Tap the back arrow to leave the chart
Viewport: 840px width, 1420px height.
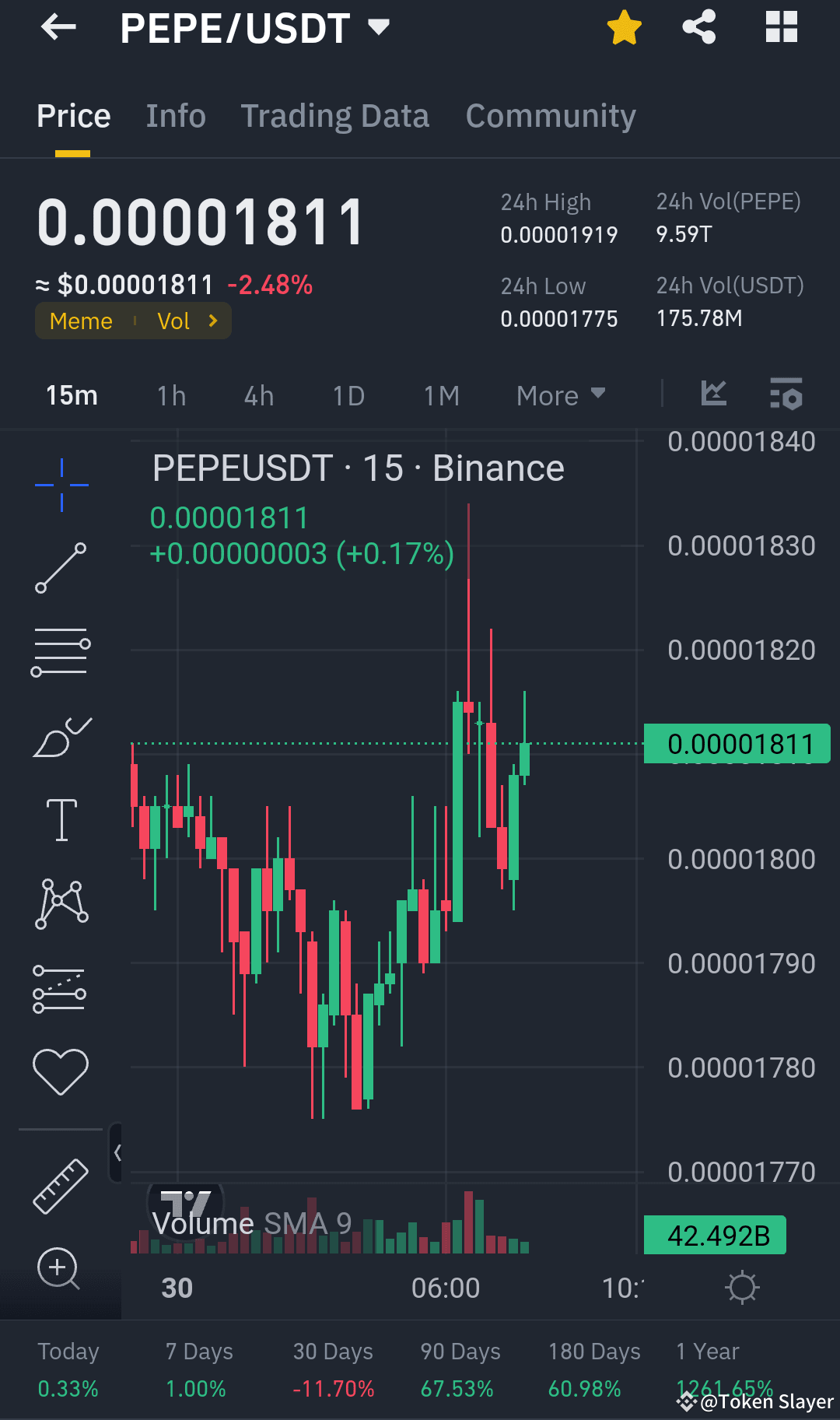(x=58, y=27)
